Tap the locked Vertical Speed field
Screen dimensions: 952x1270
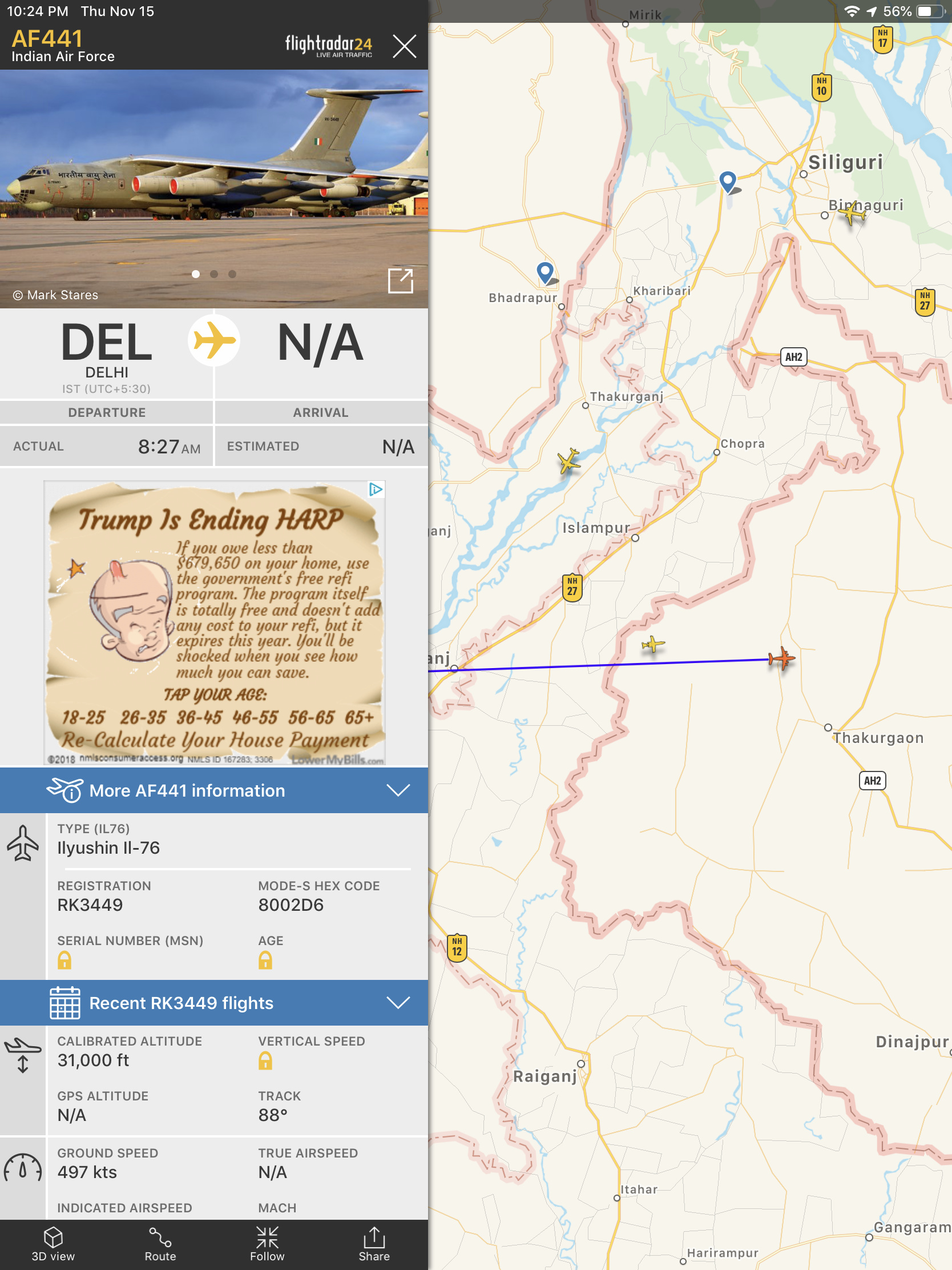click(265, 1060)
